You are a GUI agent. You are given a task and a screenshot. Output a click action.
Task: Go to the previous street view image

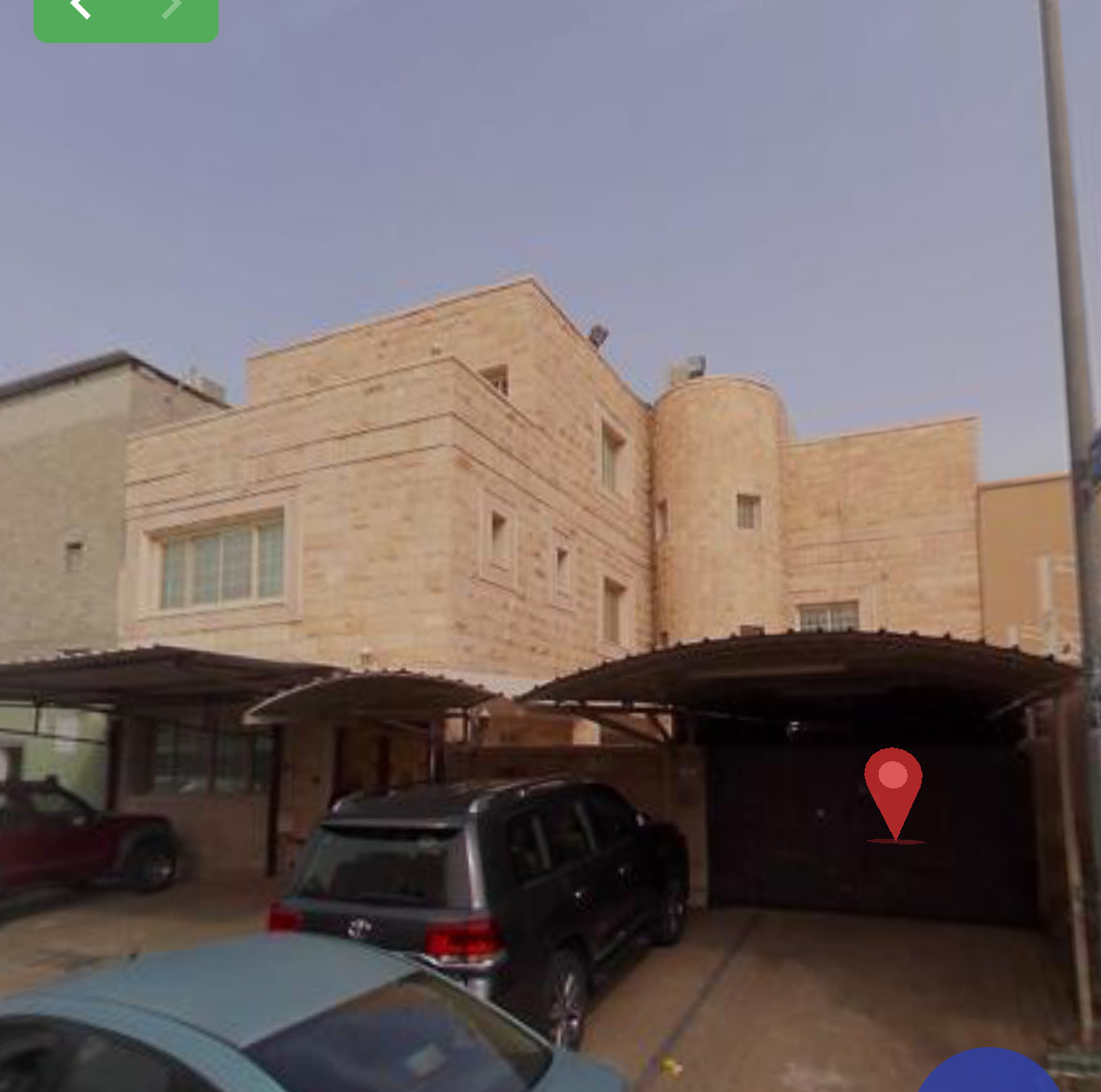tap(81, 9)
